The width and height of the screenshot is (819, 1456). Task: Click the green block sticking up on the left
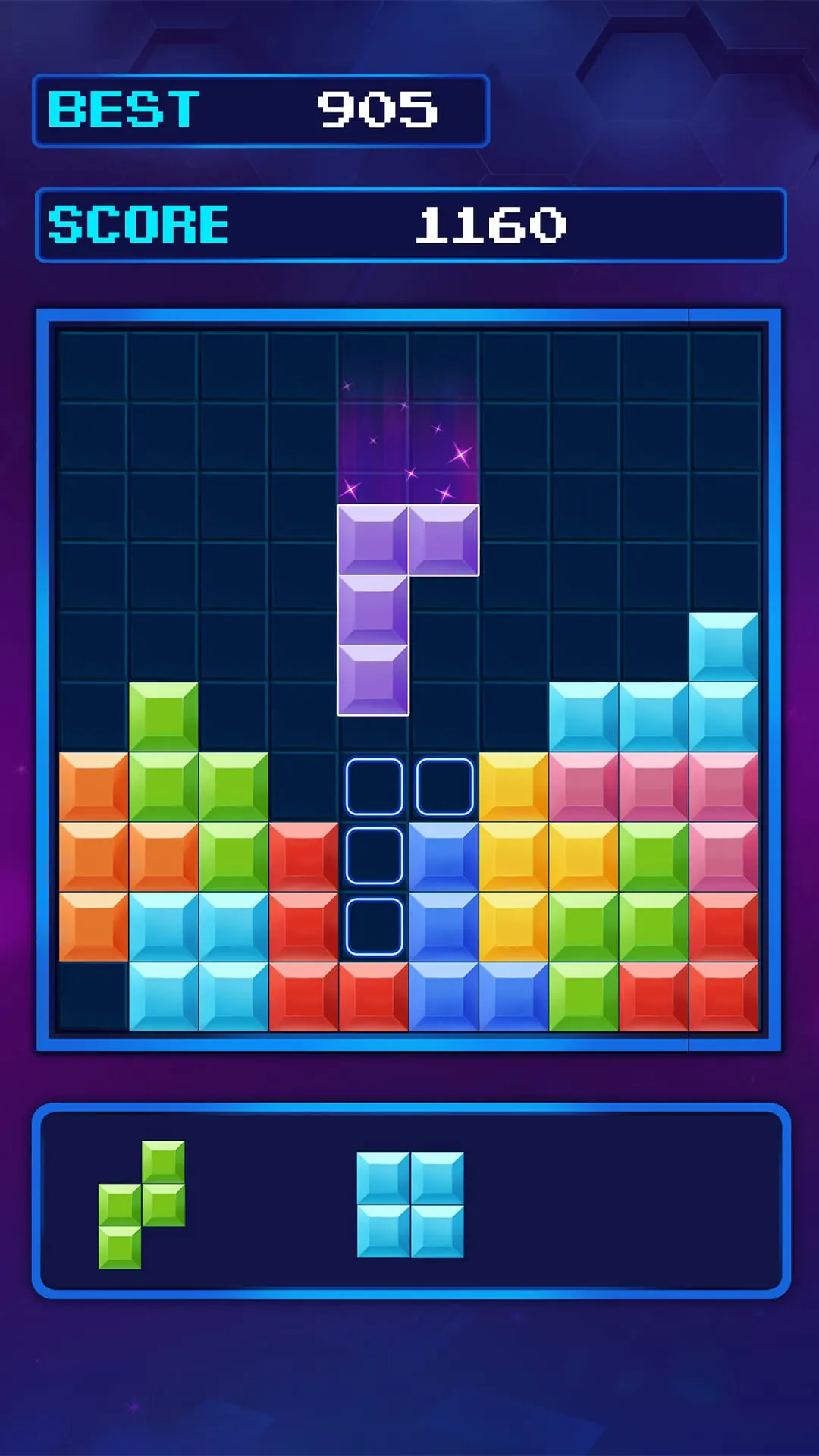[x=165, y=717]
